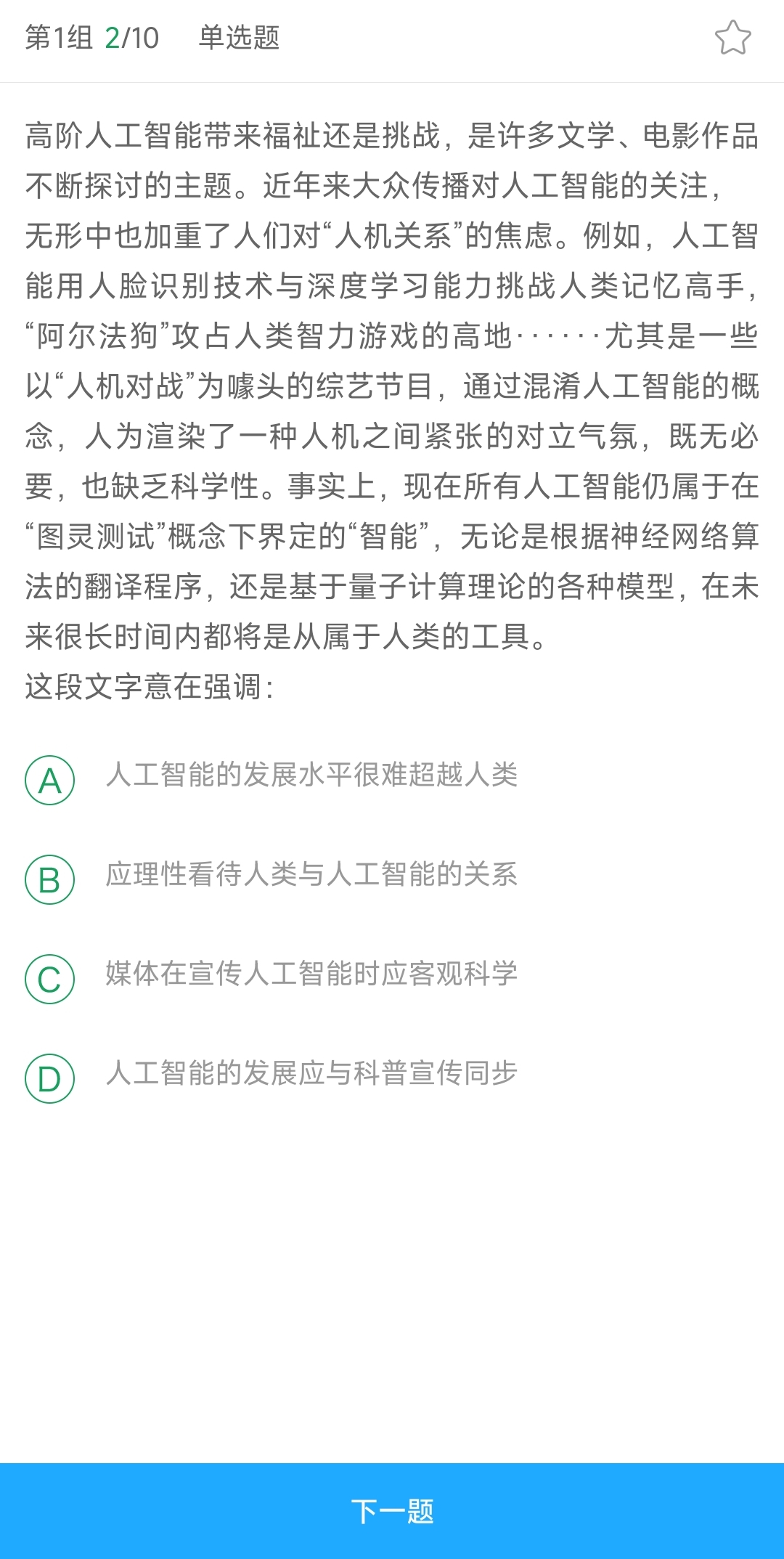784x1559 pixels.
Task: Mark option D 人工智能的发展应与科普宣传同步
Action: (x=50, y=1078)
